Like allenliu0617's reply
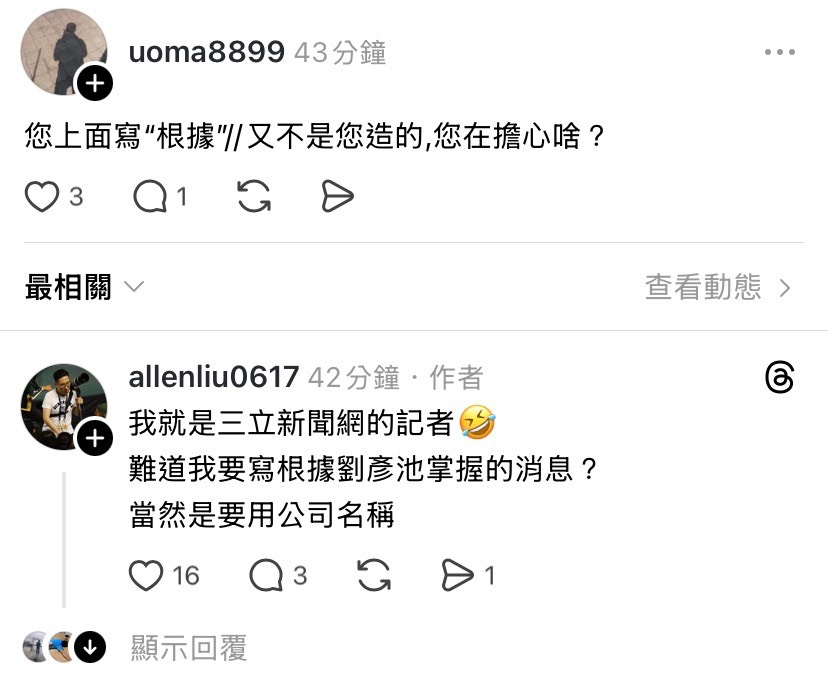 point(148,575)
